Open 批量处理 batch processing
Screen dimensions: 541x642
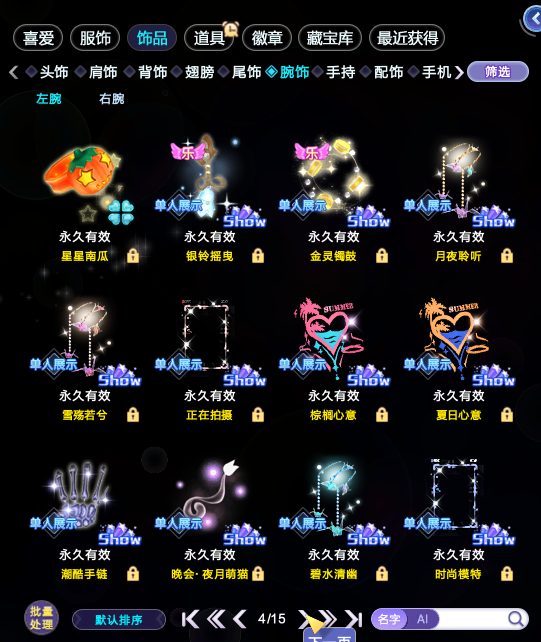41,618
